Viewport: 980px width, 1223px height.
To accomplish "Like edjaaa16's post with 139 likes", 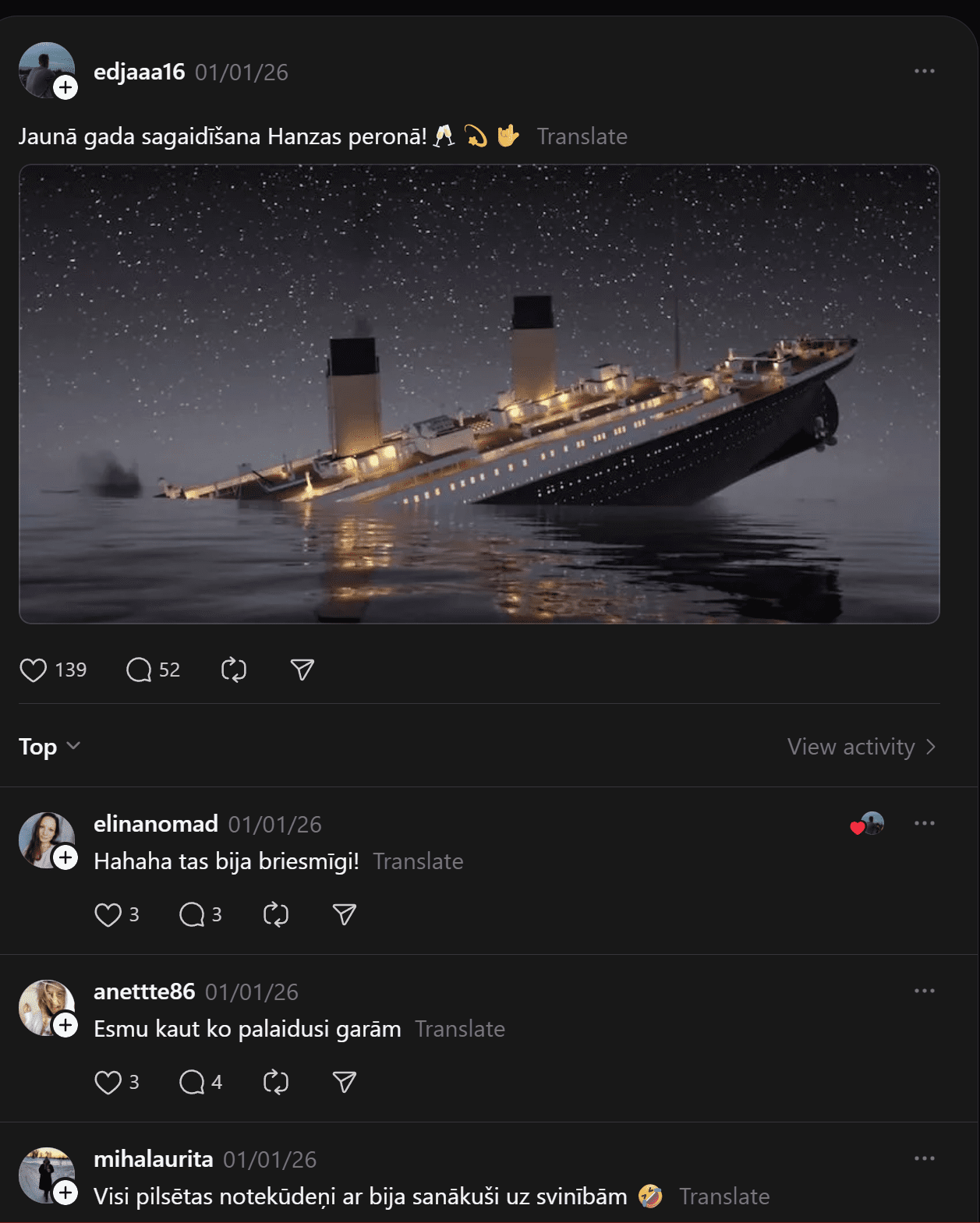I will tap(34, 670).
